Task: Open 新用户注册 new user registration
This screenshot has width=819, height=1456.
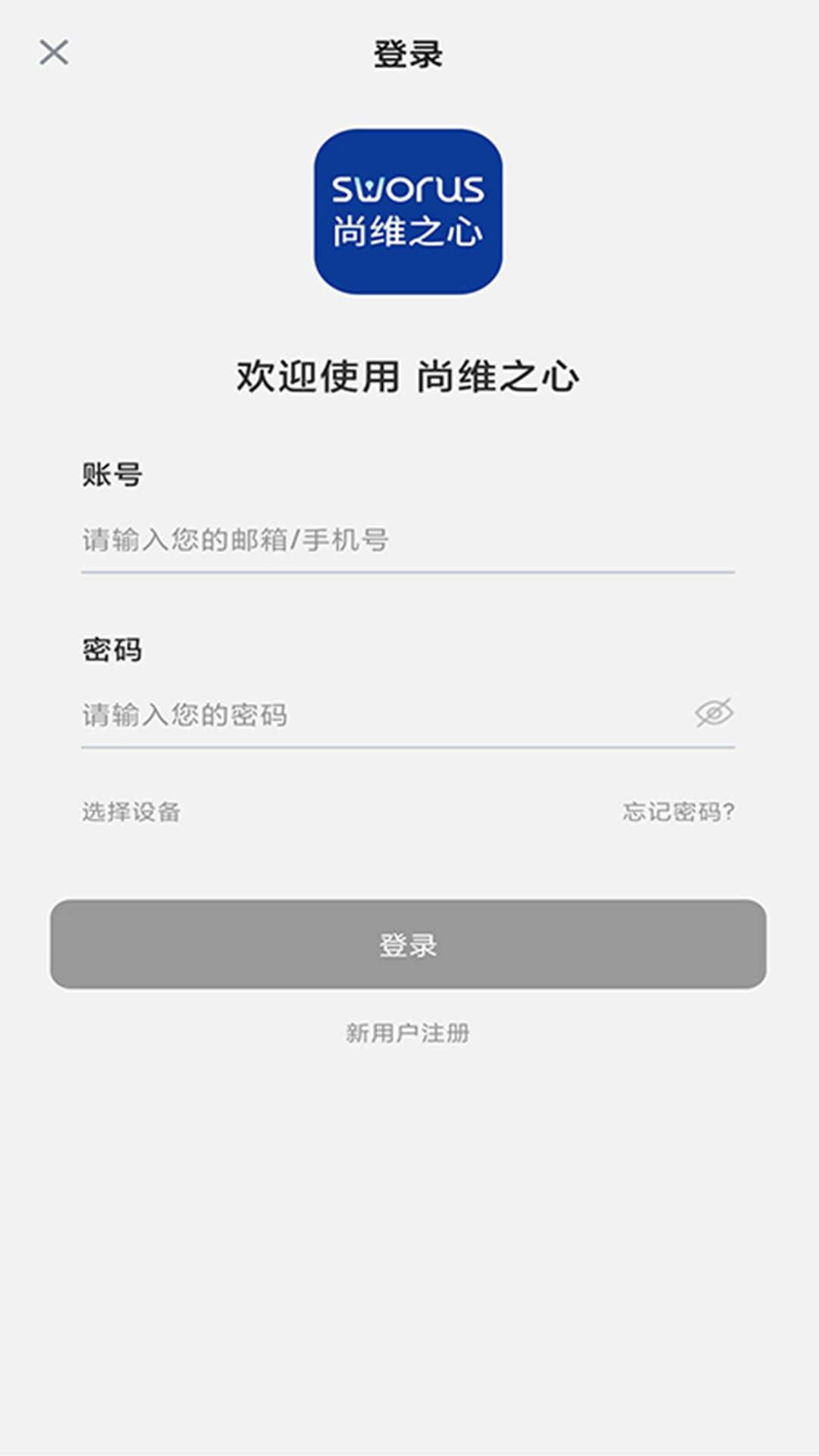Action: (x=408, y=1033)
